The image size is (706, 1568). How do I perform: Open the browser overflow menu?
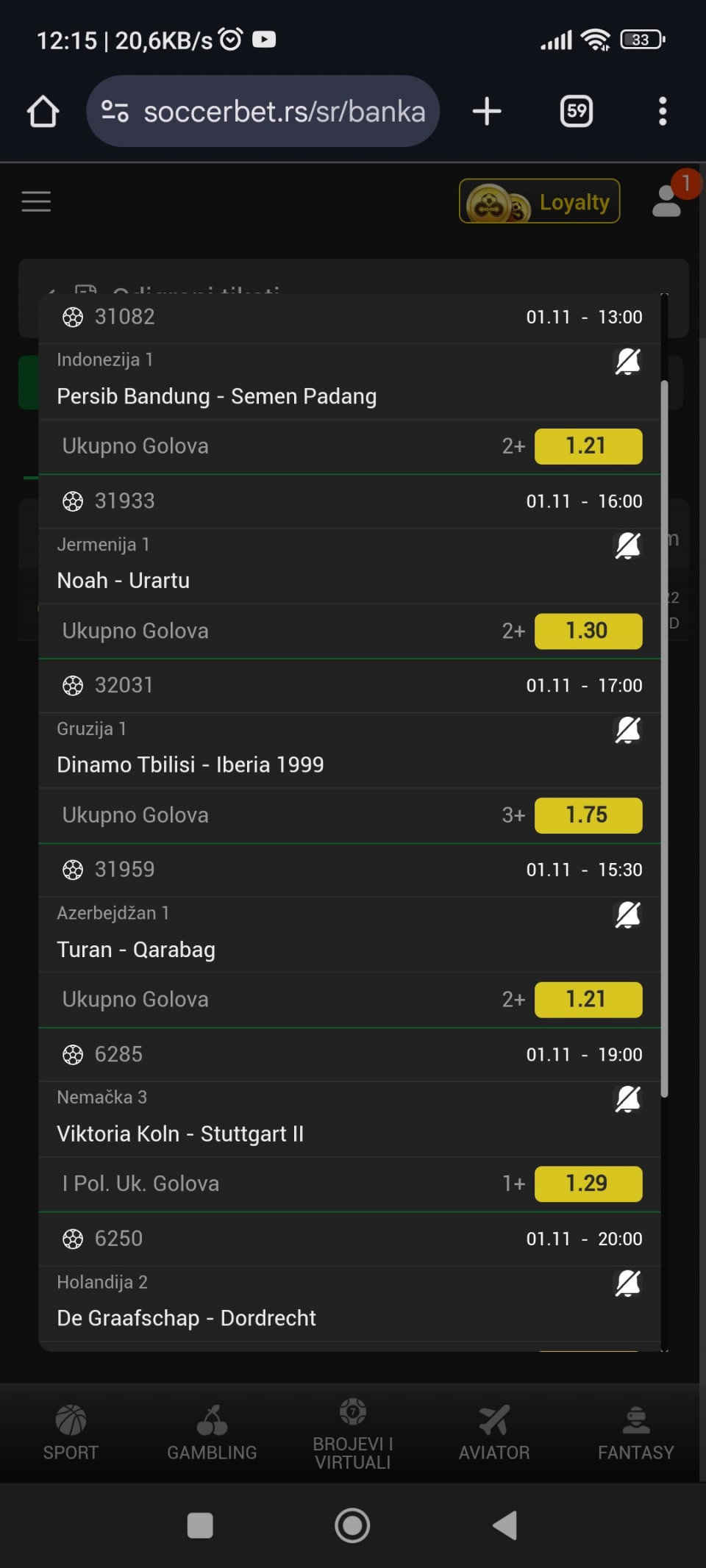click(663, 112)
